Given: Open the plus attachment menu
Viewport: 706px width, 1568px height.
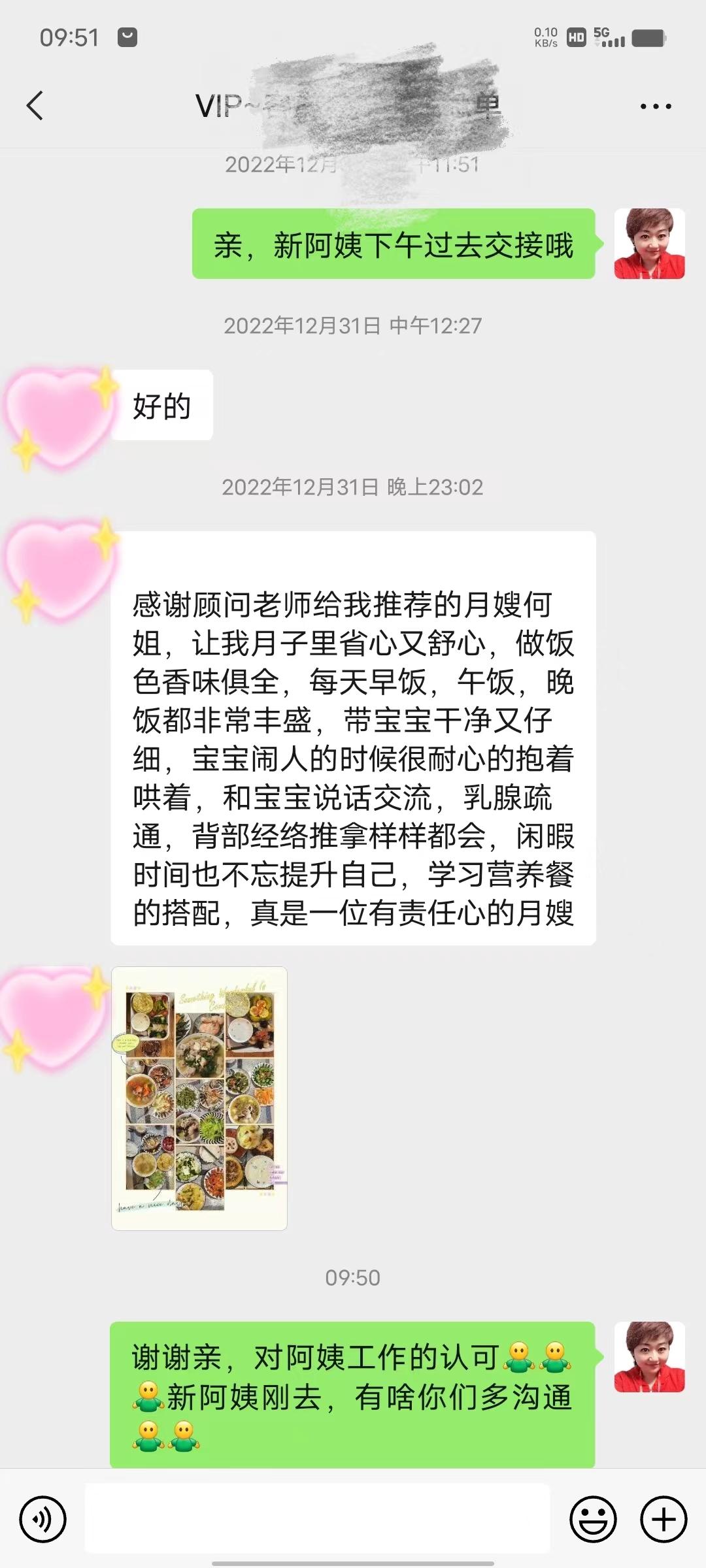Looking at the screenshot, I should tap(664, 1519).
